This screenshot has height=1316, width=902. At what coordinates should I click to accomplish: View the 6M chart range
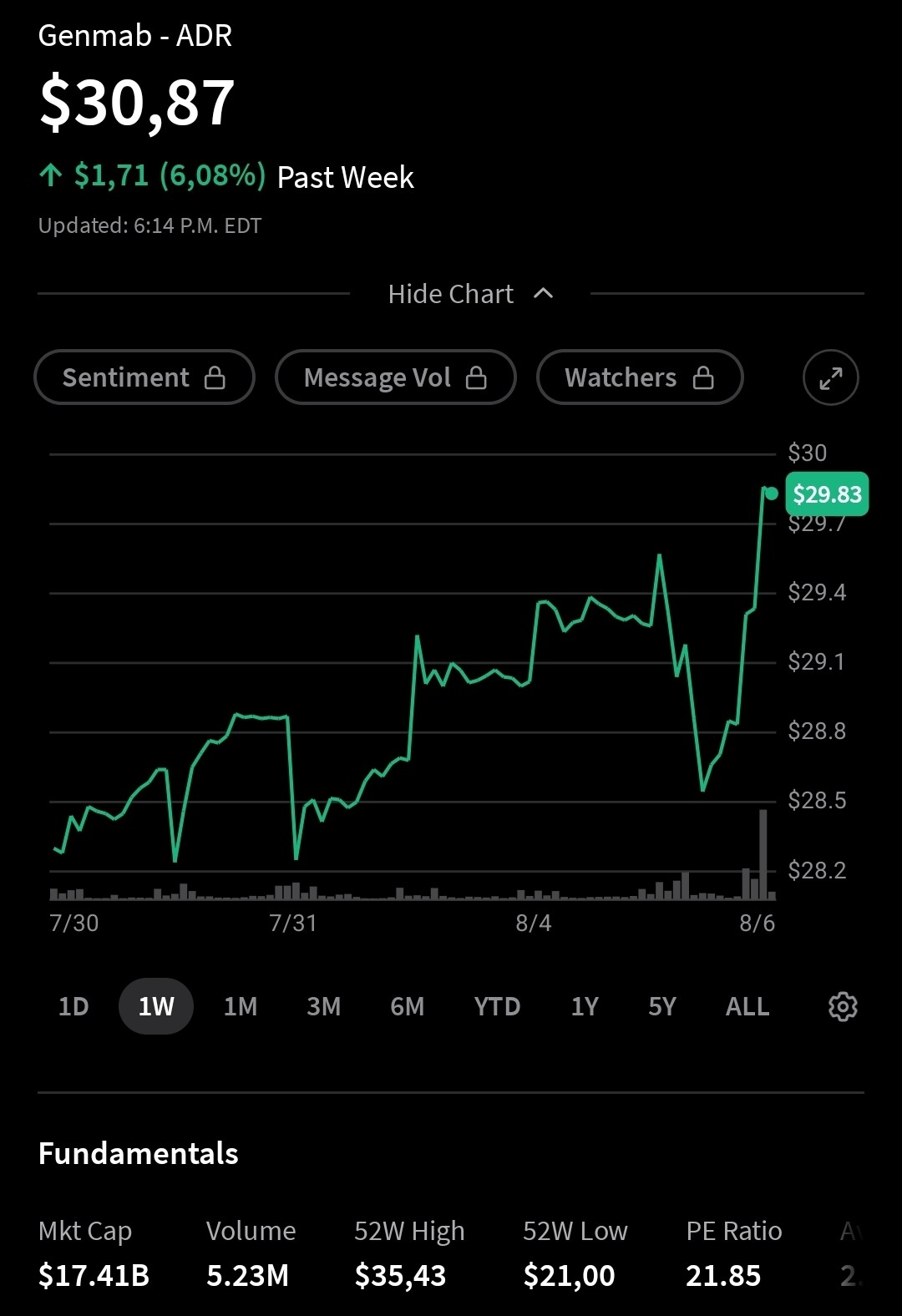pyautogui.click(x=408, y=1006)
